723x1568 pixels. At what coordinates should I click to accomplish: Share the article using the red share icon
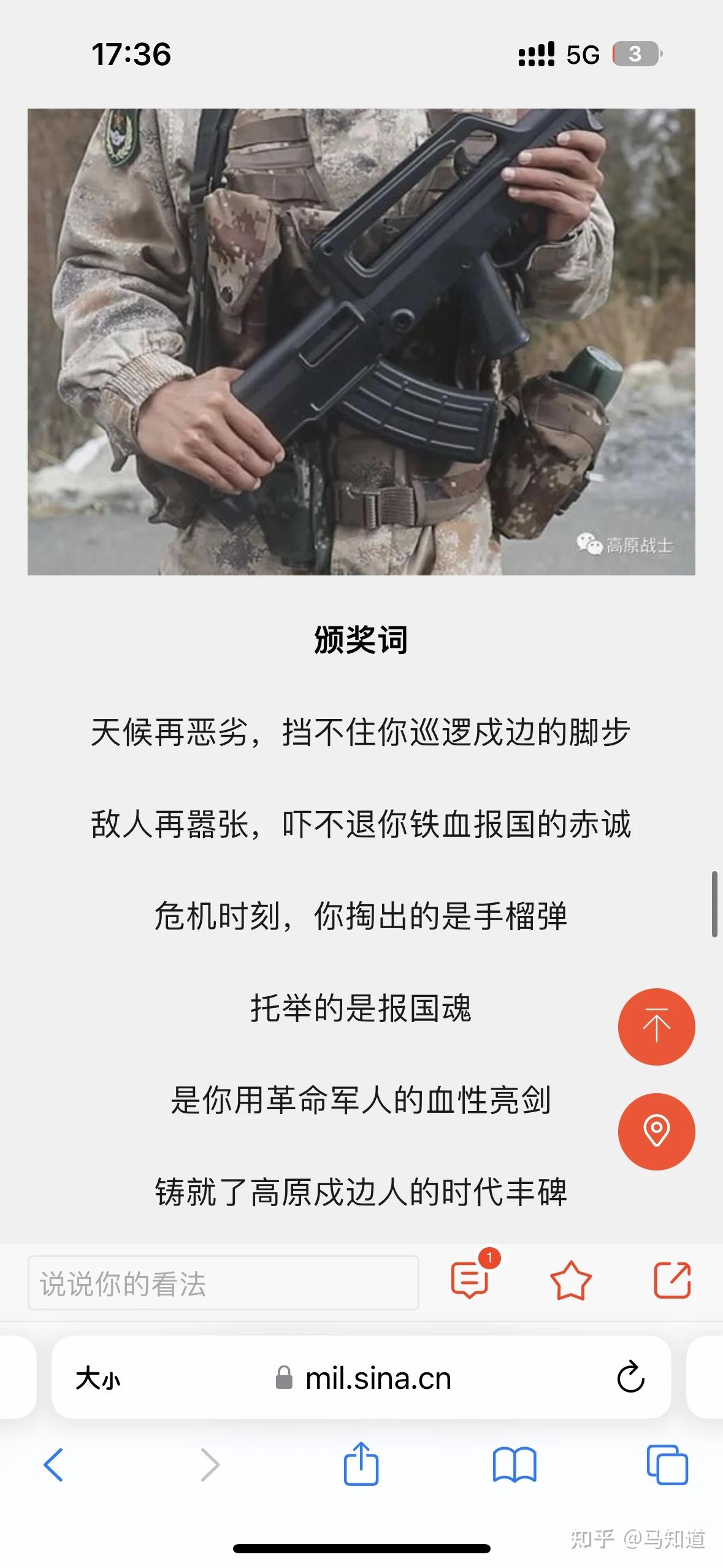(672, 1280)
